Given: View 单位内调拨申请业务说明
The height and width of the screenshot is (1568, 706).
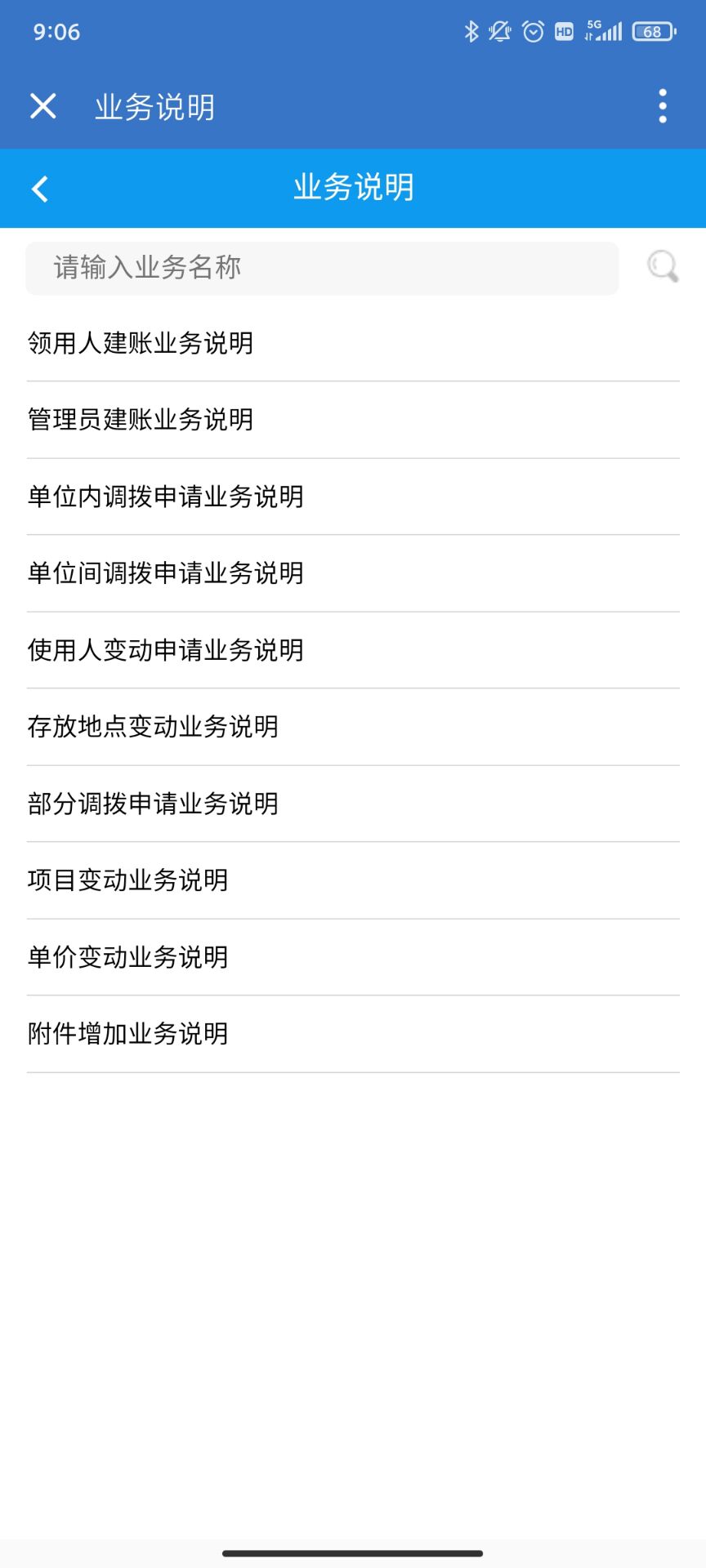Looking at the screenshot, I should pyautogui.click(x=166, y=497).
